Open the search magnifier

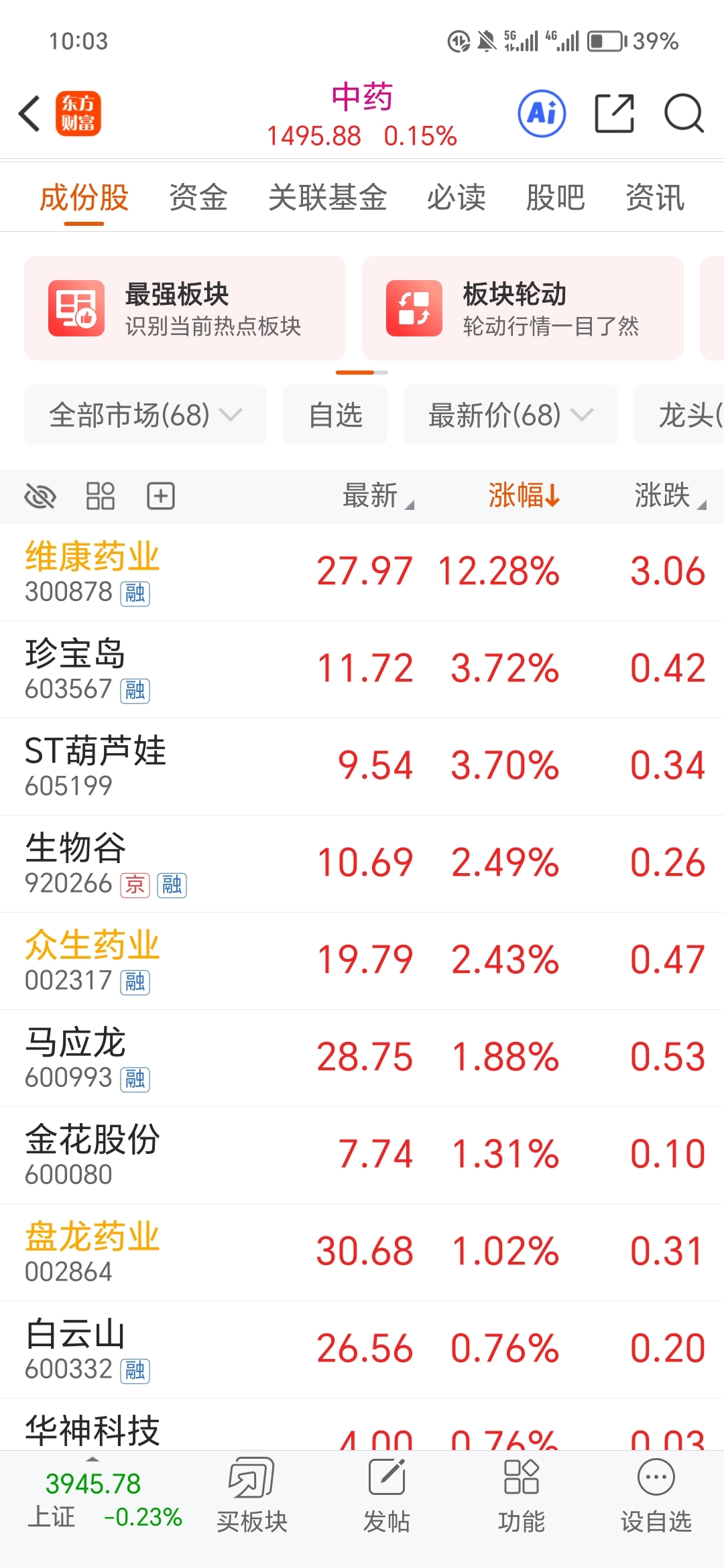click(683, 113)
